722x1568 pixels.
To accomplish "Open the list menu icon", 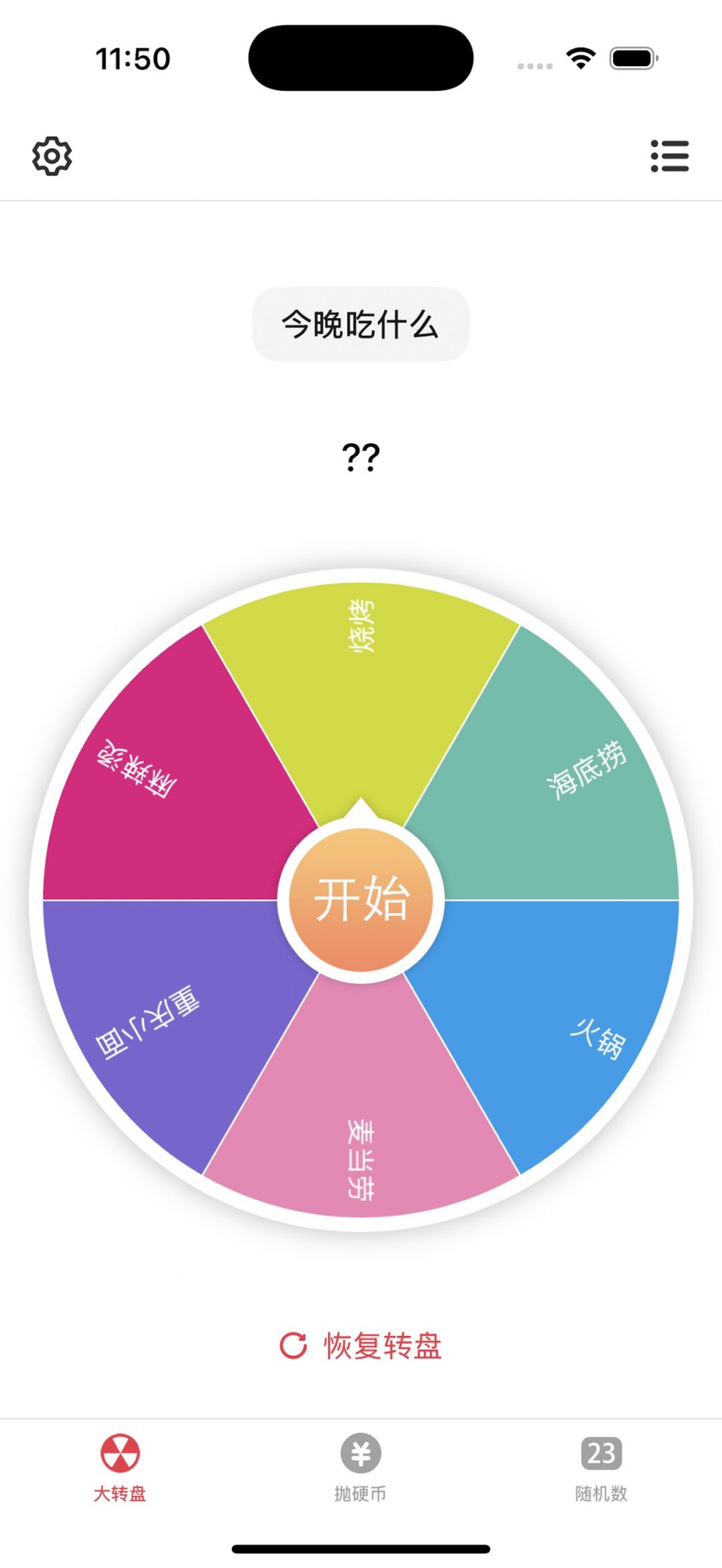I will pyautogui.click(x=670, y=156).
